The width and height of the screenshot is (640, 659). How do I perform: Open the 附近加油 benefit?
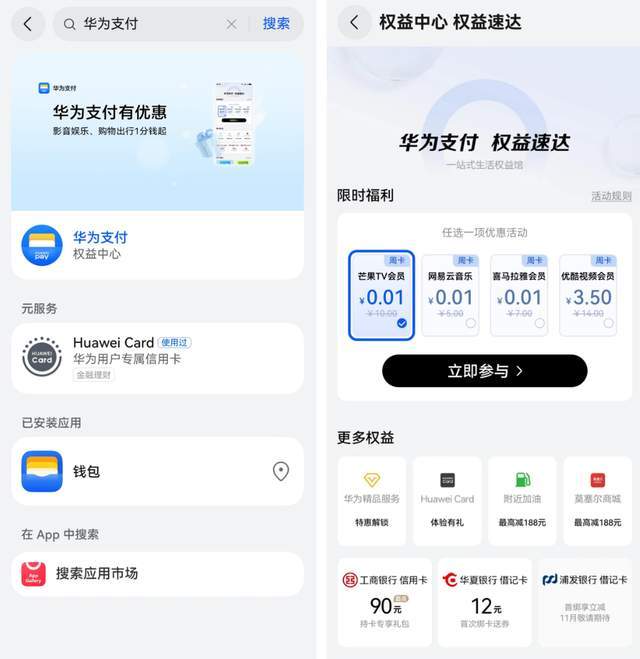pyautogui.click(x=522, y=500)
